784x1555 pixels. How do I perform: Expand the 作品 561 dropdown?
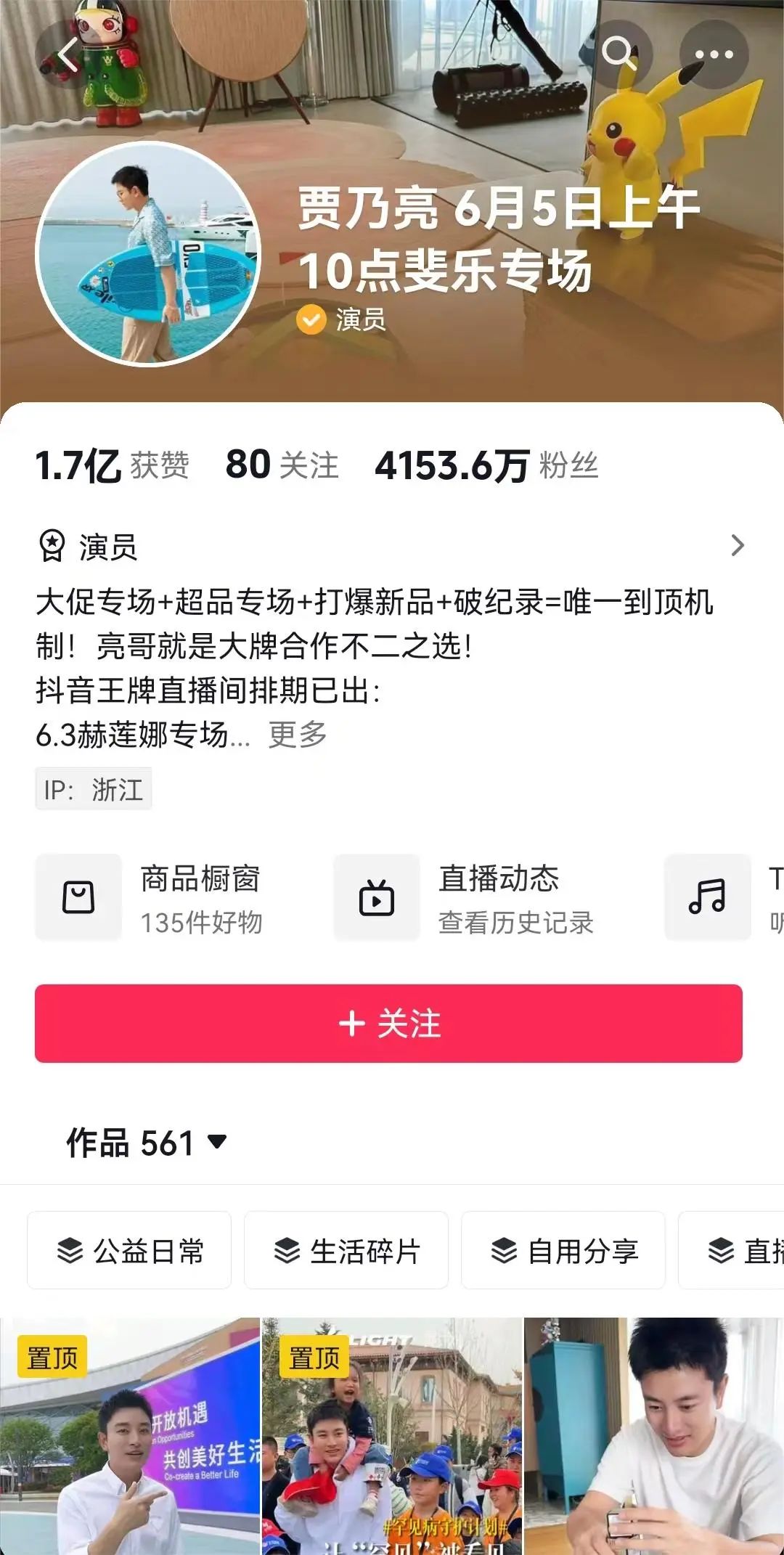[x=147, y=1143]
